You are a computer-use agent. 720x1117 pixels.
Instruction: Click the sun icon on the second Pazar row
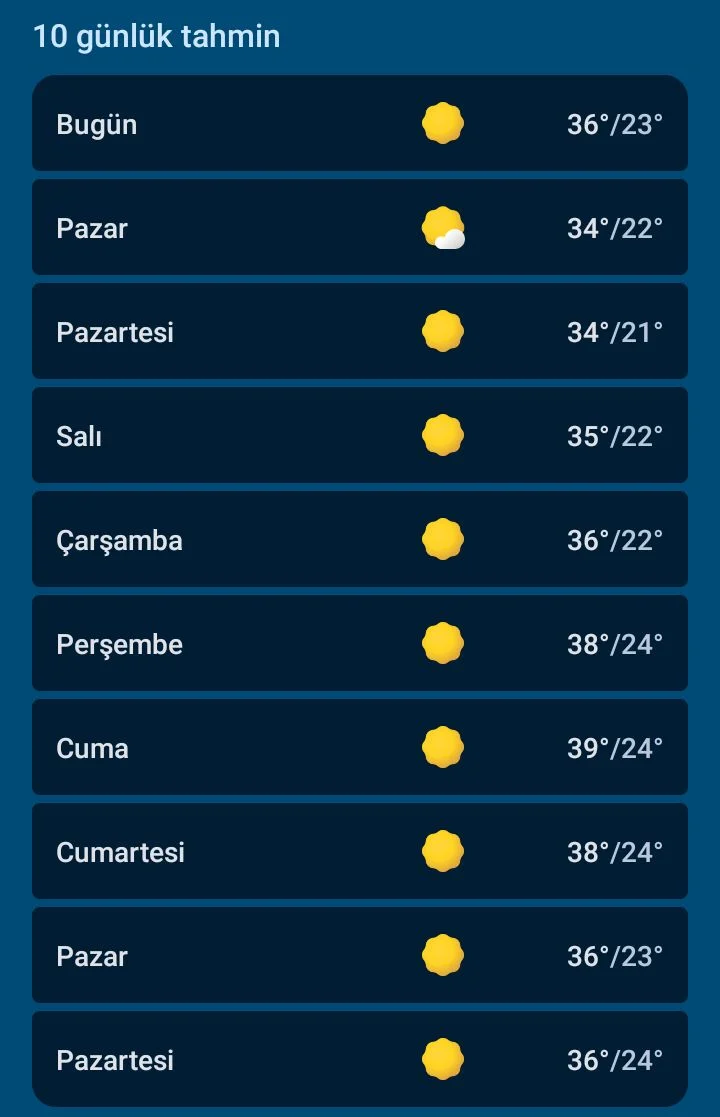pyautogui.click(x=442, y=955)
